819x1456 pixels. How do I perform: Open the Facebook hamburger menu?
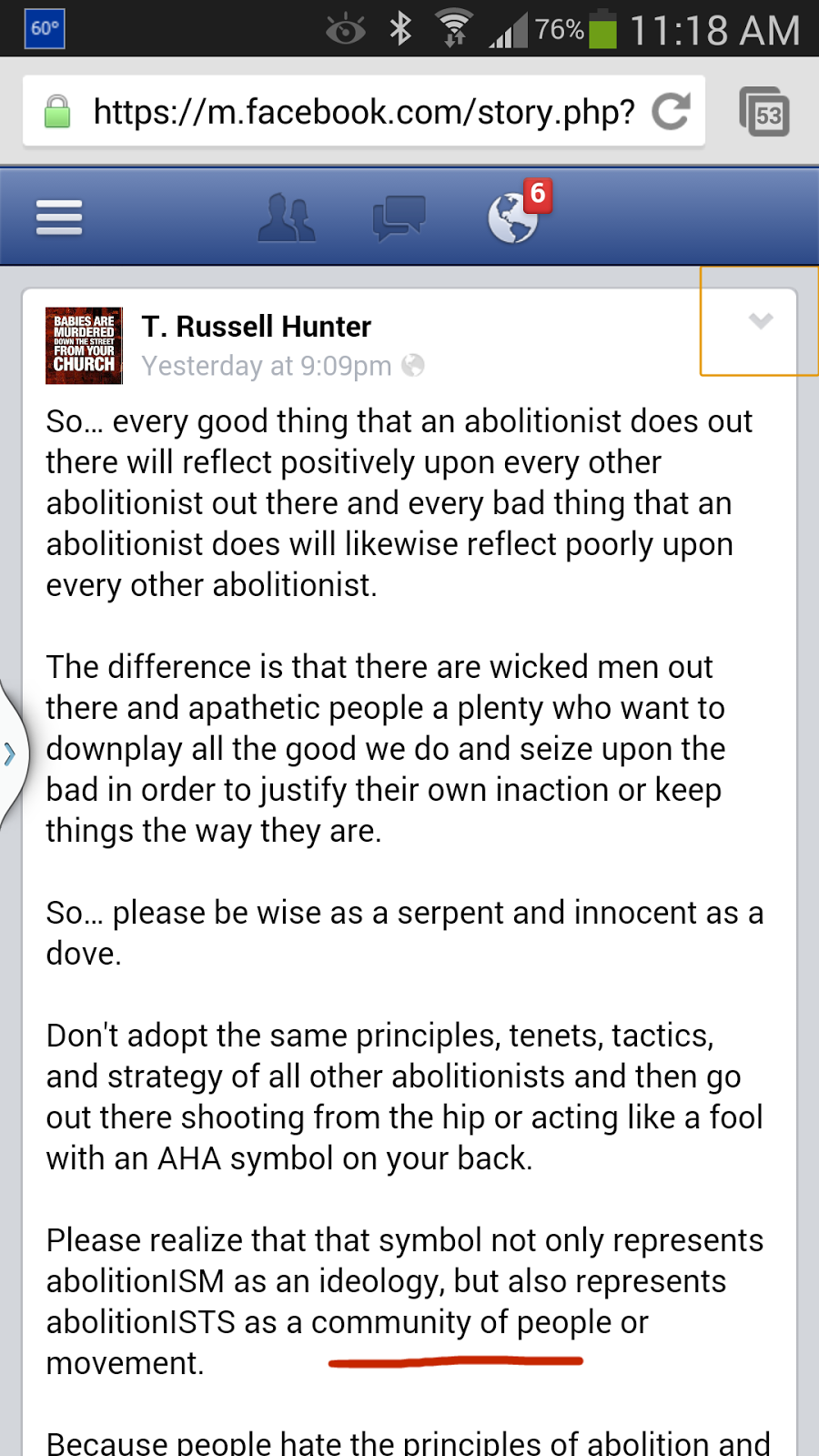(59, 217)
